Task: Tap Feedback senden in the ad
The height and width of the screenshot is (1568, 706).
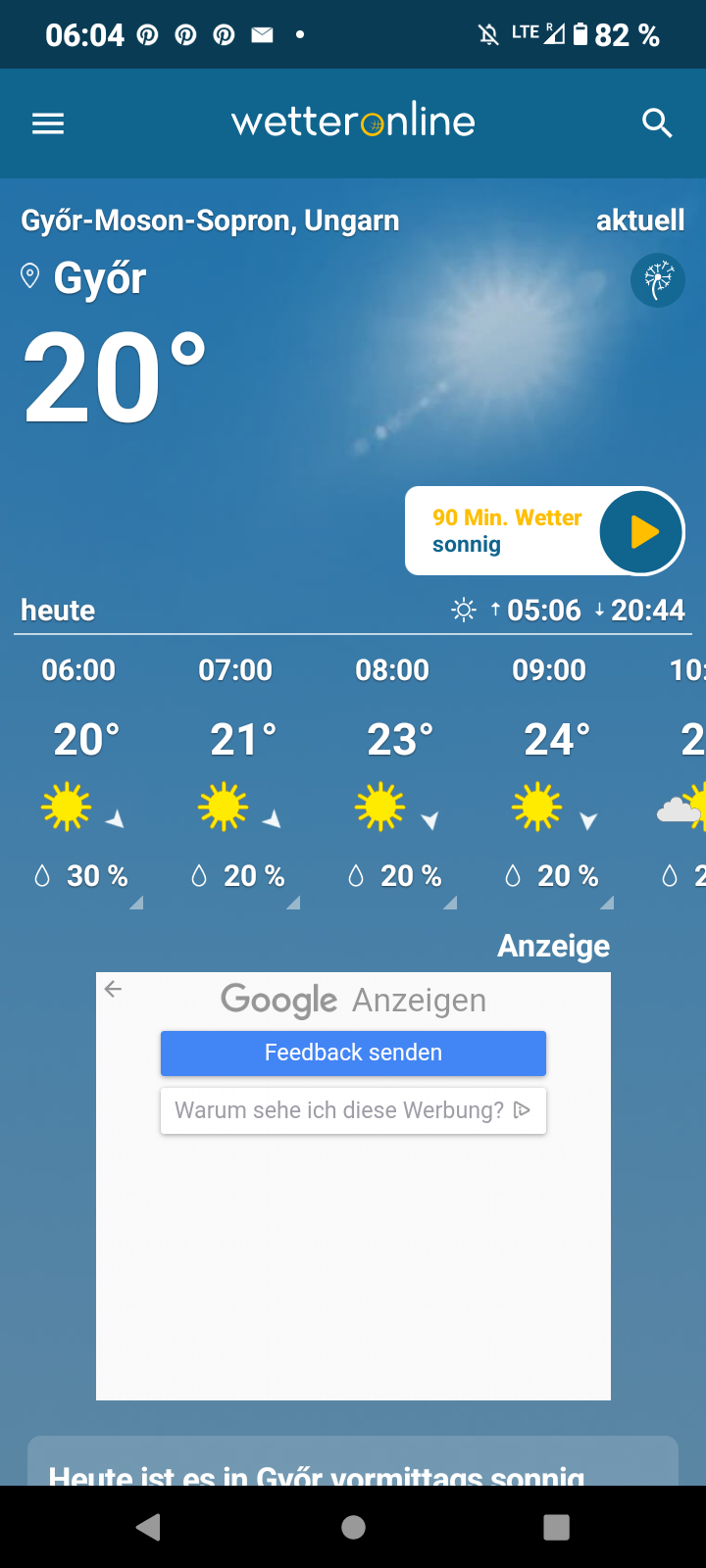Action: (353, 1053)
